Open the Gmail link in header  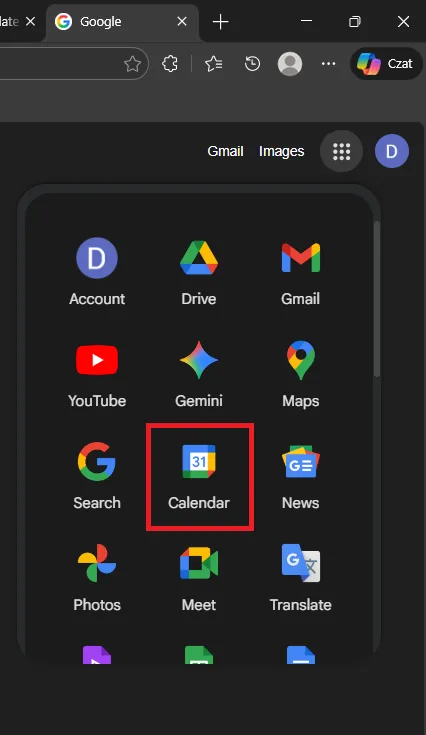pyautogui.click(x=225, y=151)
